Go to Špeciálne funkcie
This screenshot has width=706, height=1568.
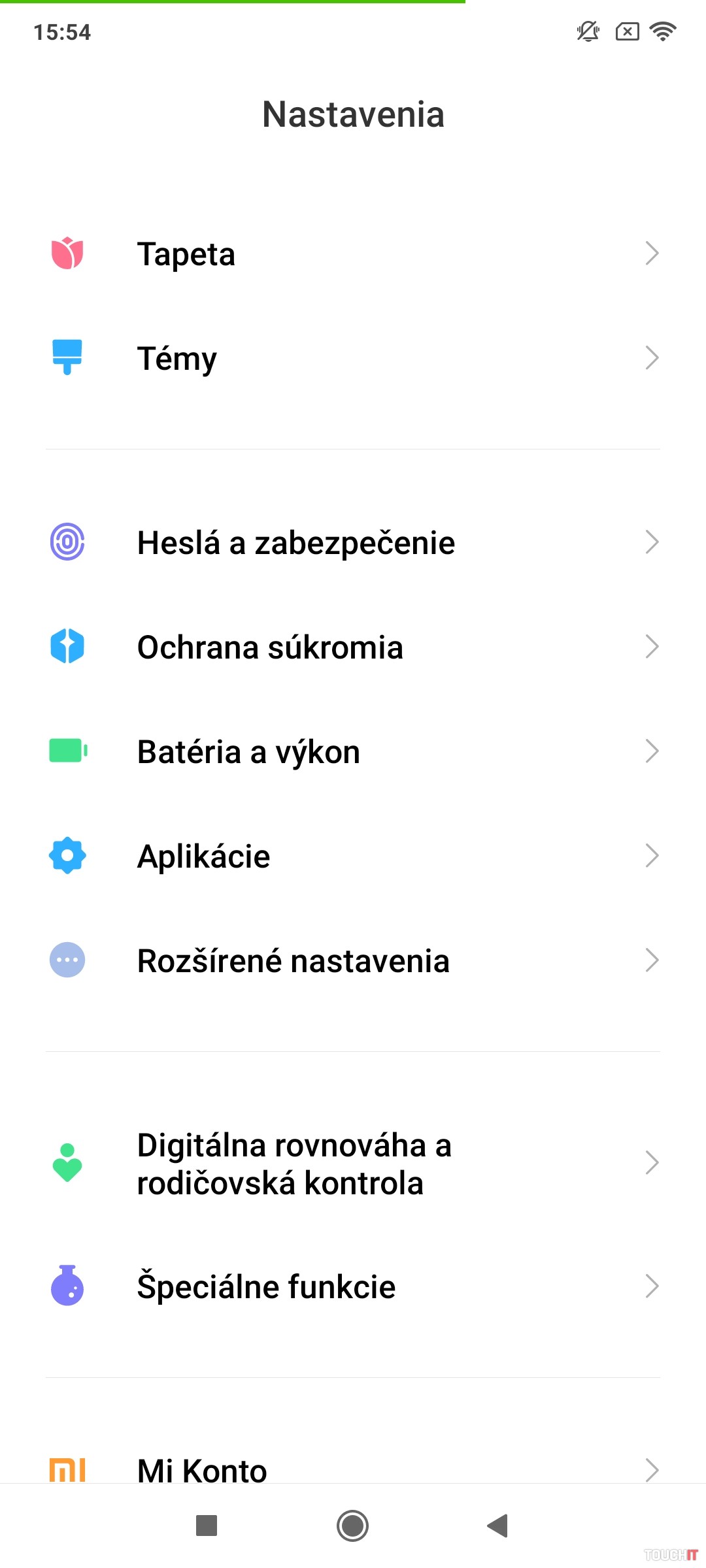click(353, 1286)
